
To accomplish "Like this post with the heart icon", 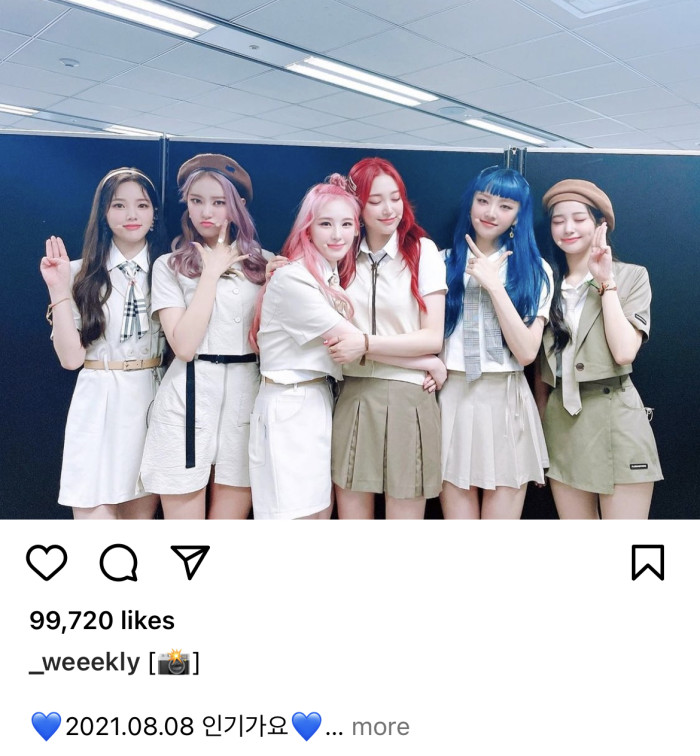I will point(46,563).
